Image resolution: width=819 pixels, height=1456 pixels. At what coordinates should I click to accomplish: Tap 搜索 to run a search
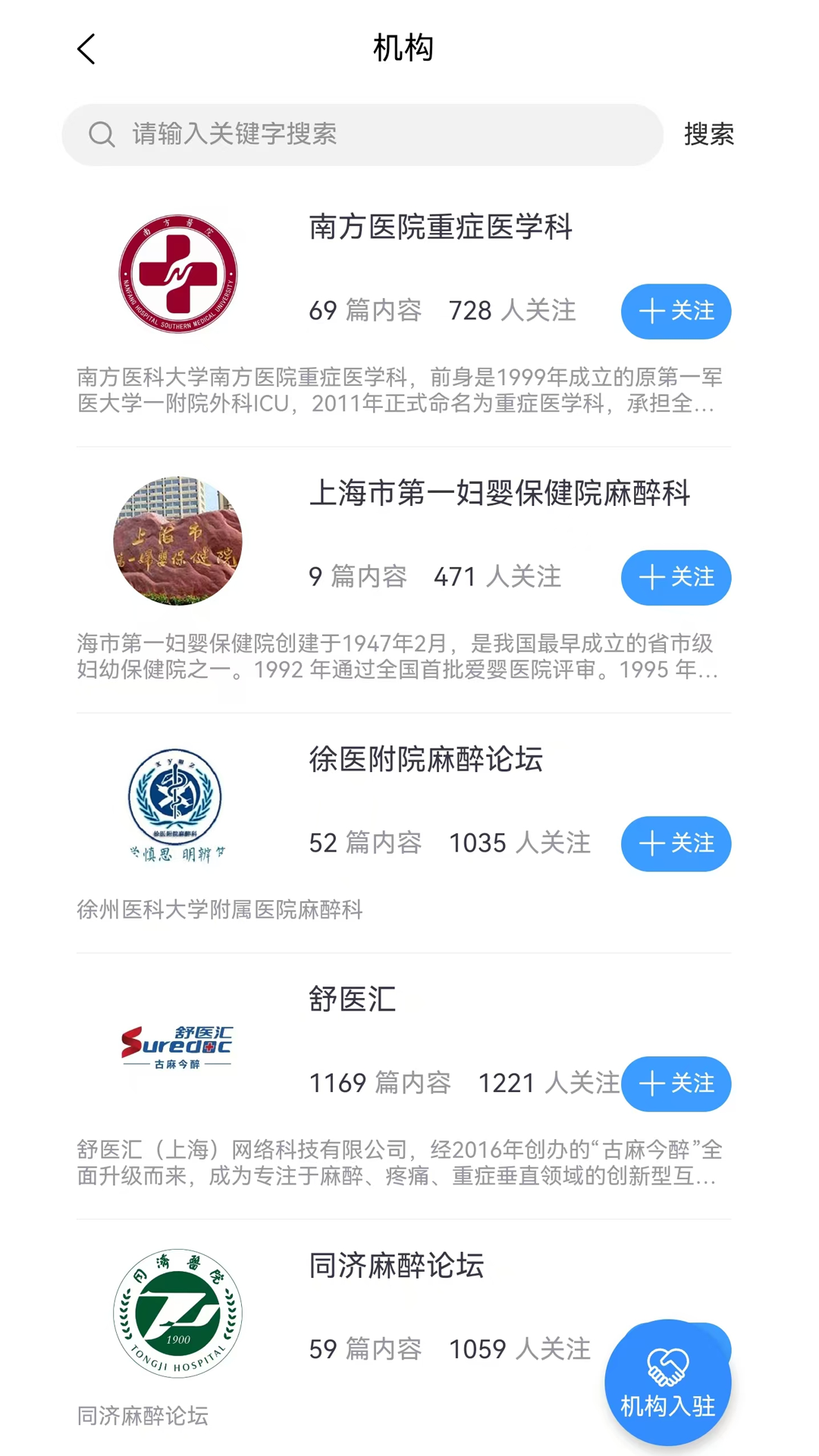click(x=708, y=135)
